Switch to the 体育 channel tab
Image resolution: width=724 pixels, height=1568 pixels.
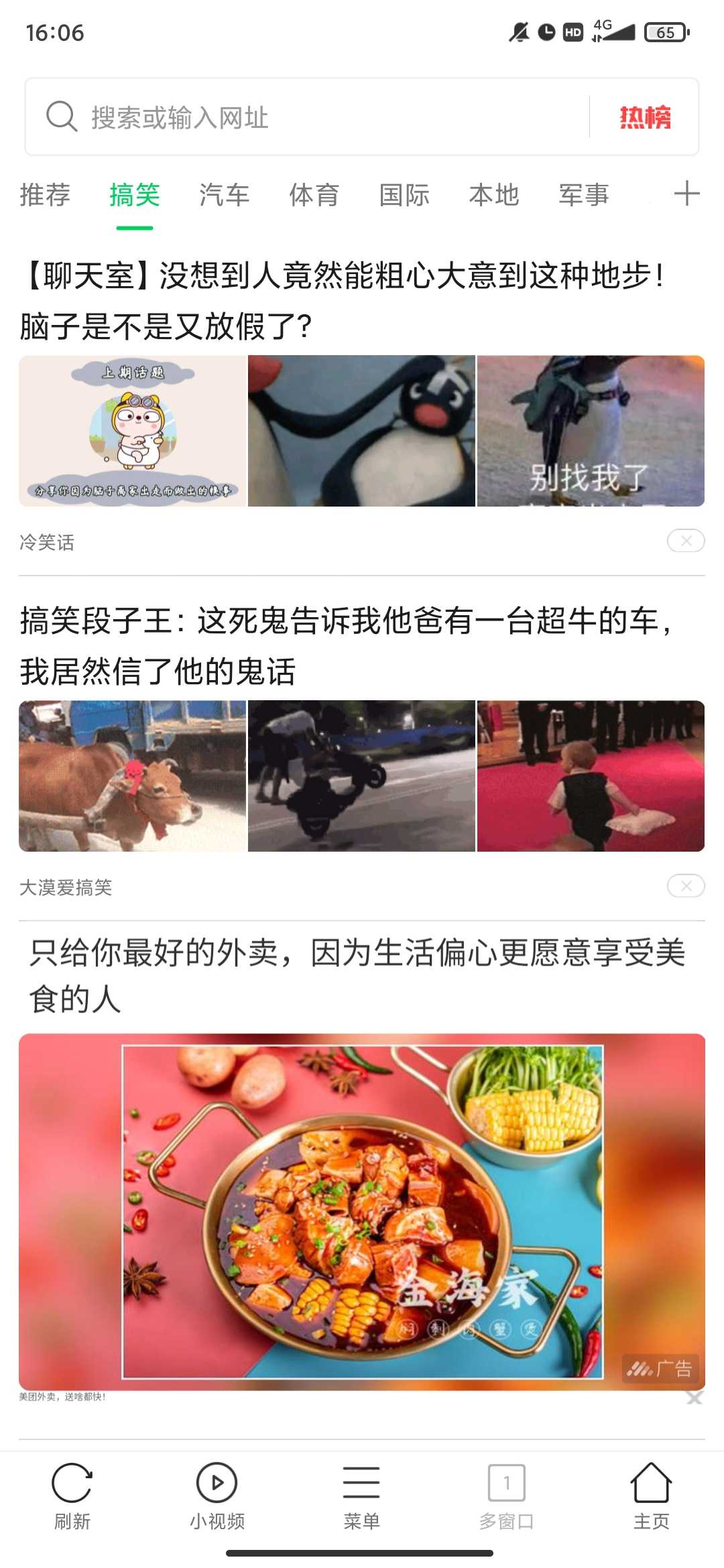[x=315, y=194]
